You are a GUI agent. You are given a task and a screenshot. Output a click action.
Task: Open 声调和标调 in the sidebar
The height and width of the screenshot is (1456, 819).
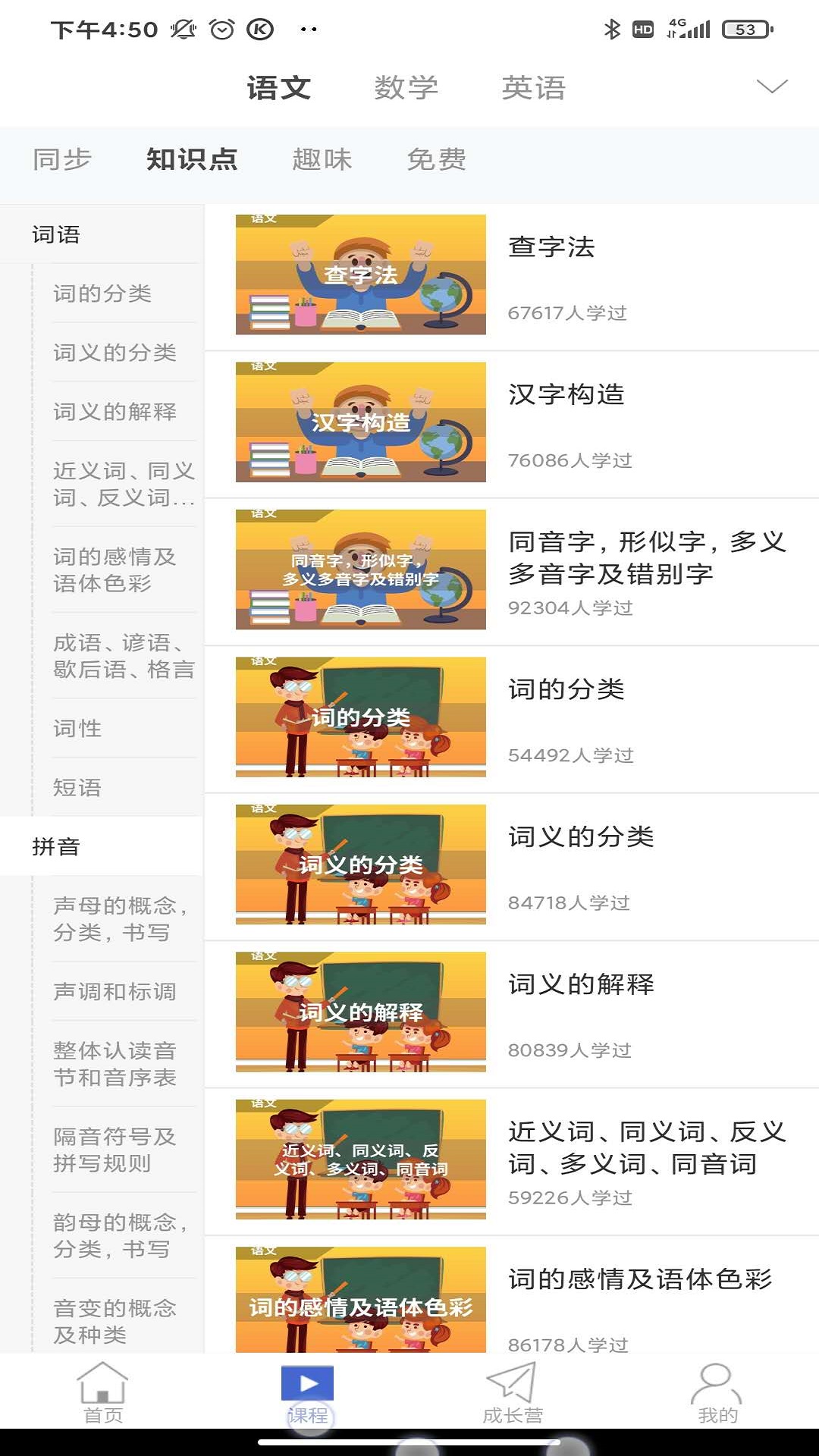pyautogui.click(x=115, y=992)
